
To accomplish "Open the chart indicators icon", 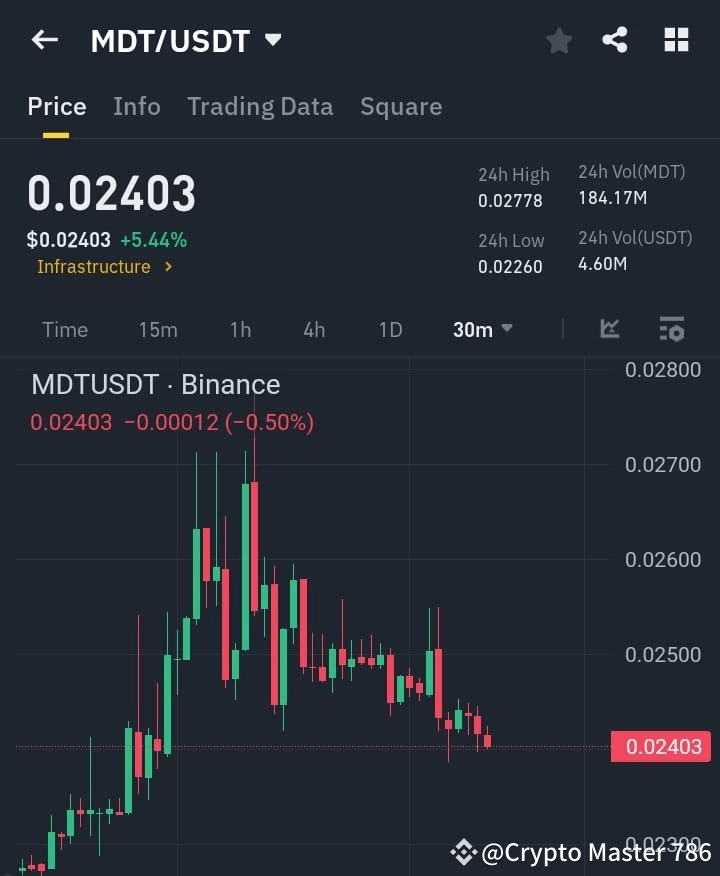I will (609, 329).
